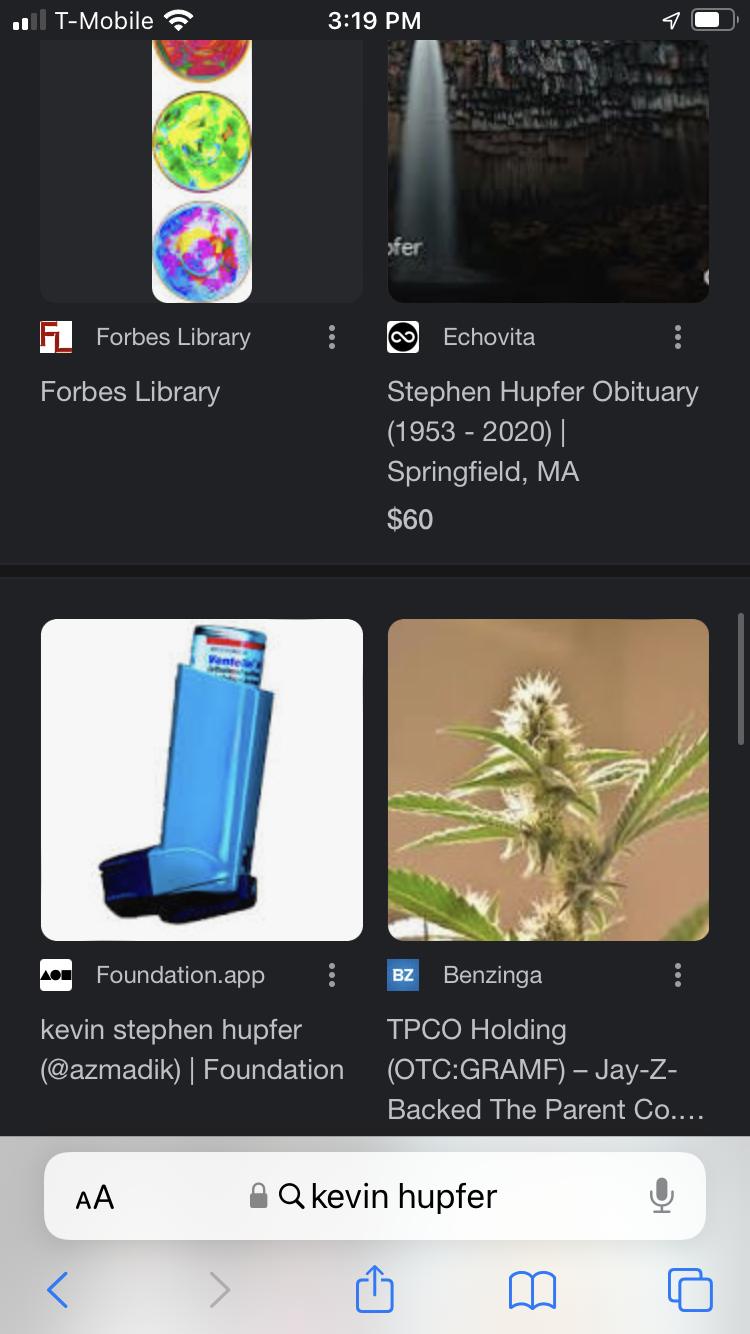Open the blue inhaler image result
Screen dimensions: 750x1334
(x=201, y=780)
